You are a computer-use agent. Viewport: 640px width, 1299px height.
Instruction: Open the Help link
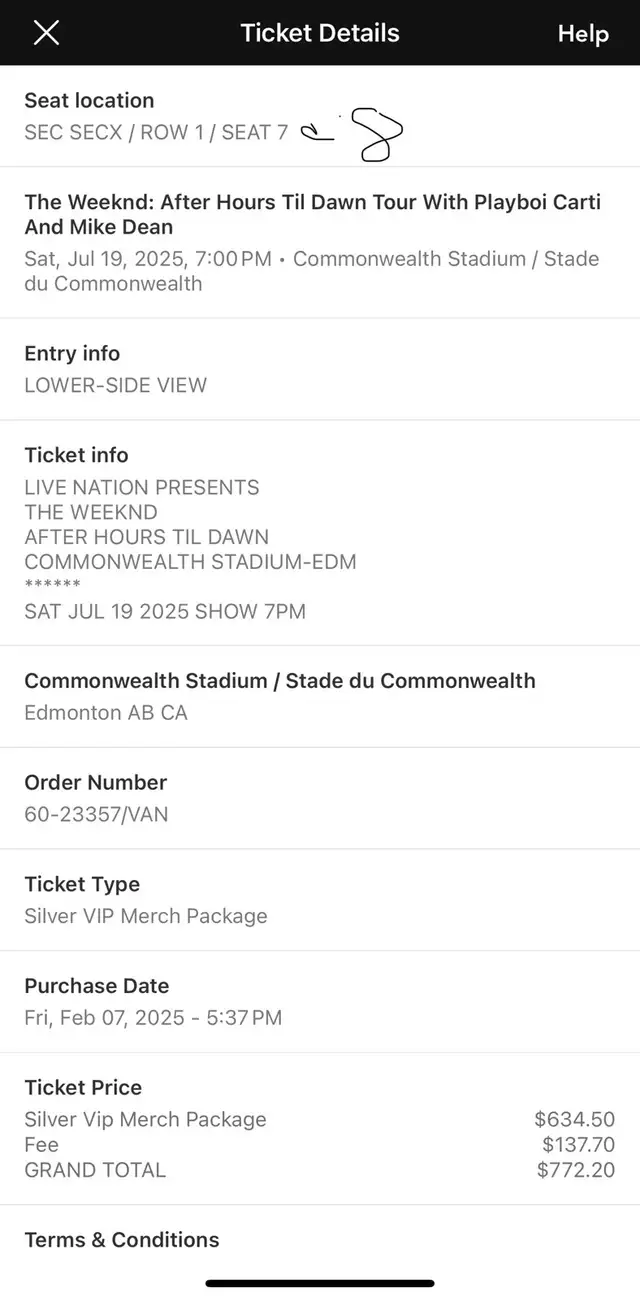click(x=583, y=33)
